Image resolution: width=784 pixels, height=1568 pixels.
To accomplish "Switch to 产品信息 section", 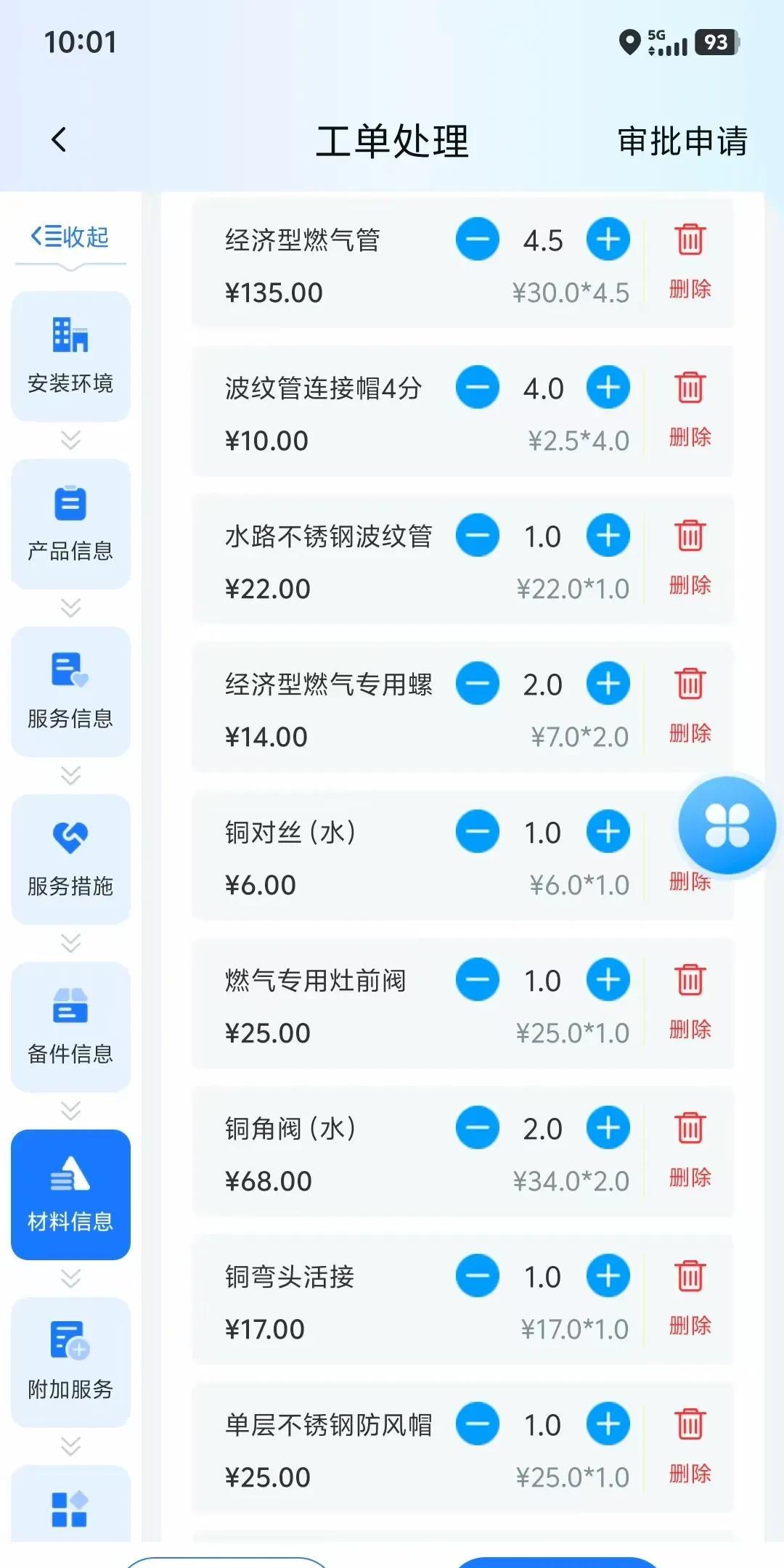I will 70,524.
